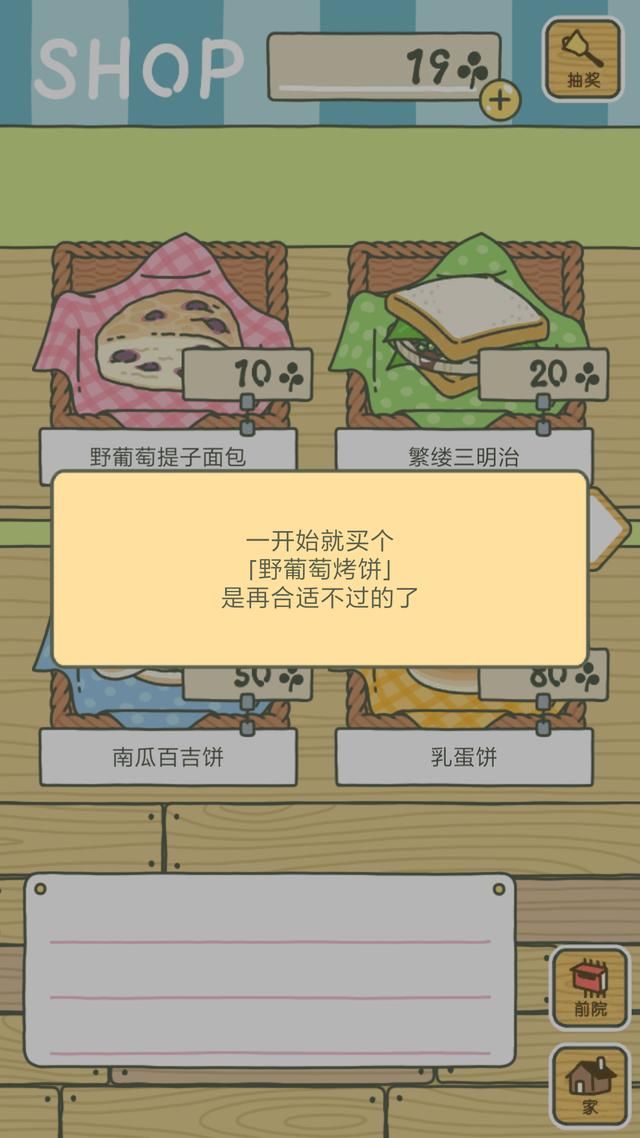The width and height of the screenshot is (640, 1138).
Task: Open the 抽奖 lottery button
Action: point(583,60)
